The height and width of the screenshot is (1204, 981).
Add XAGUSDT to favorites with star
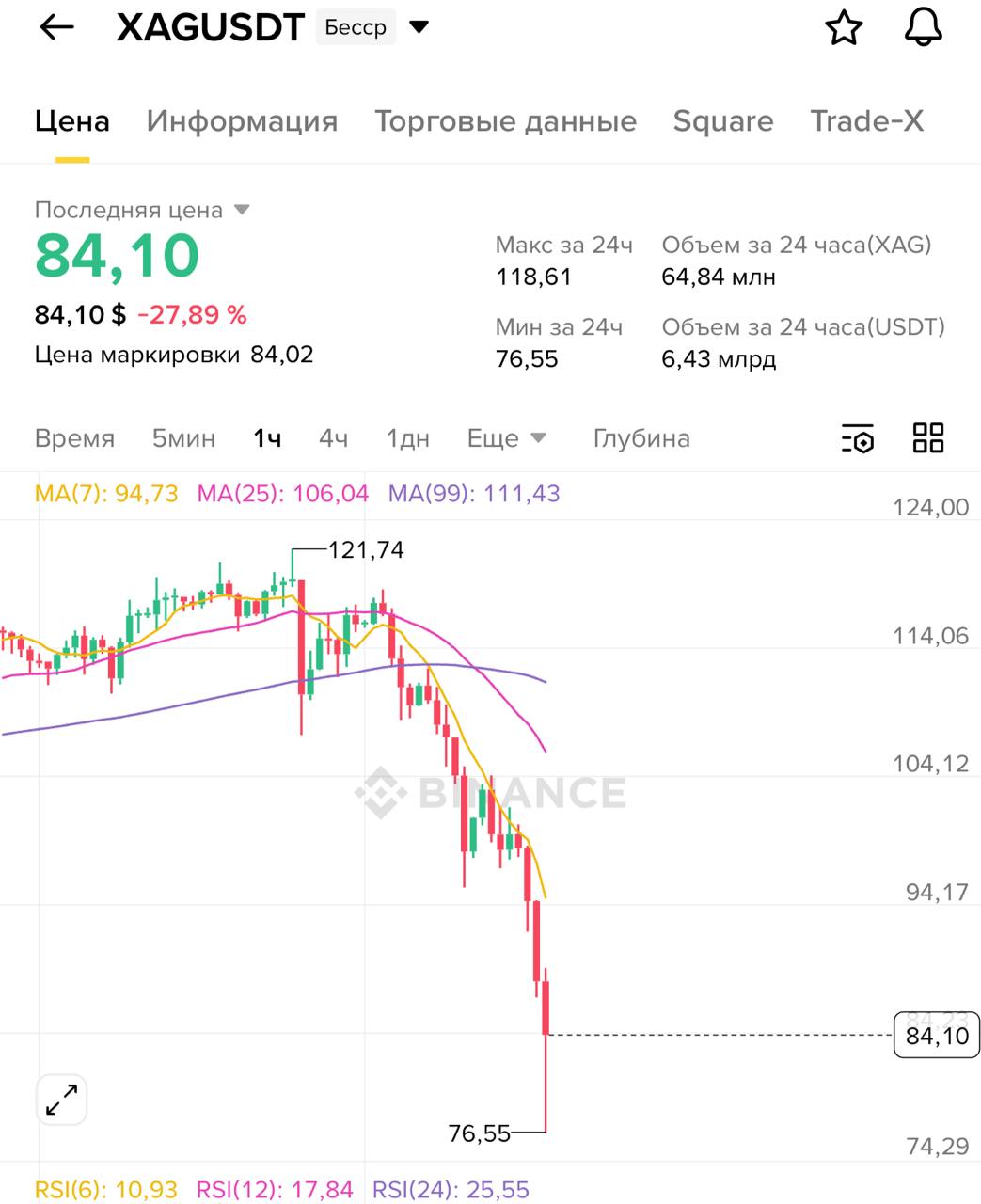tap(844, 27)
